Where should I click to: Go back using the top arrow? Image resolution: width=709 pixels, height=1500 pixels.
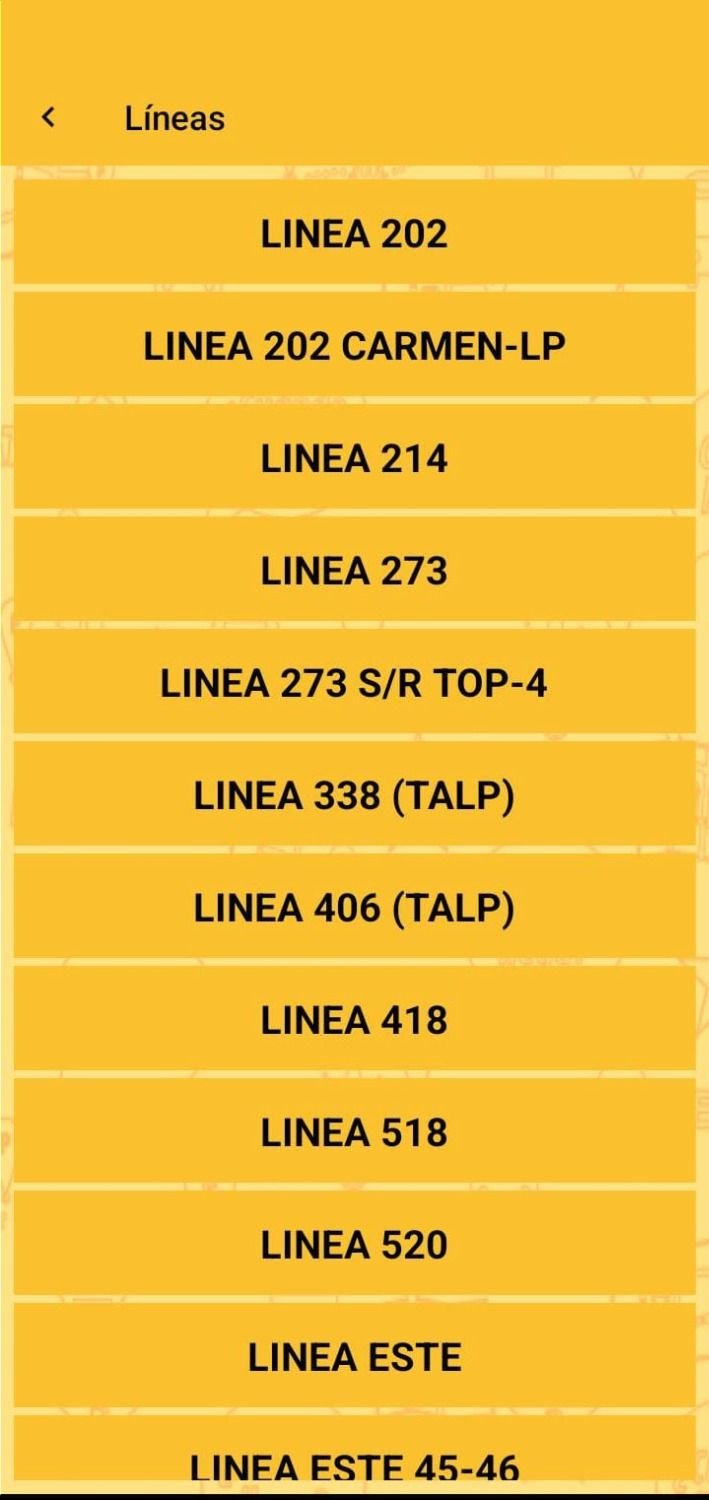[x=48, y=118]
